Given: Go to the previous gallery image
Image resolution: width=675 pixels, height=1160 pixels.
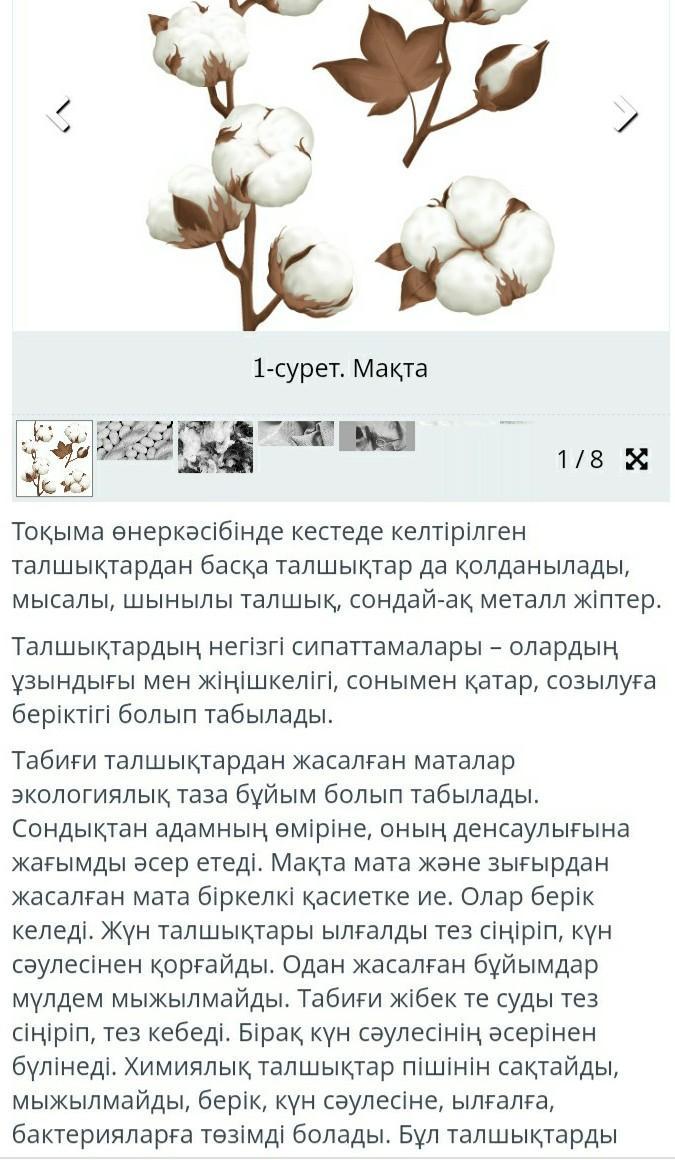Looking at the screenshot, I should tap(60, 114).
